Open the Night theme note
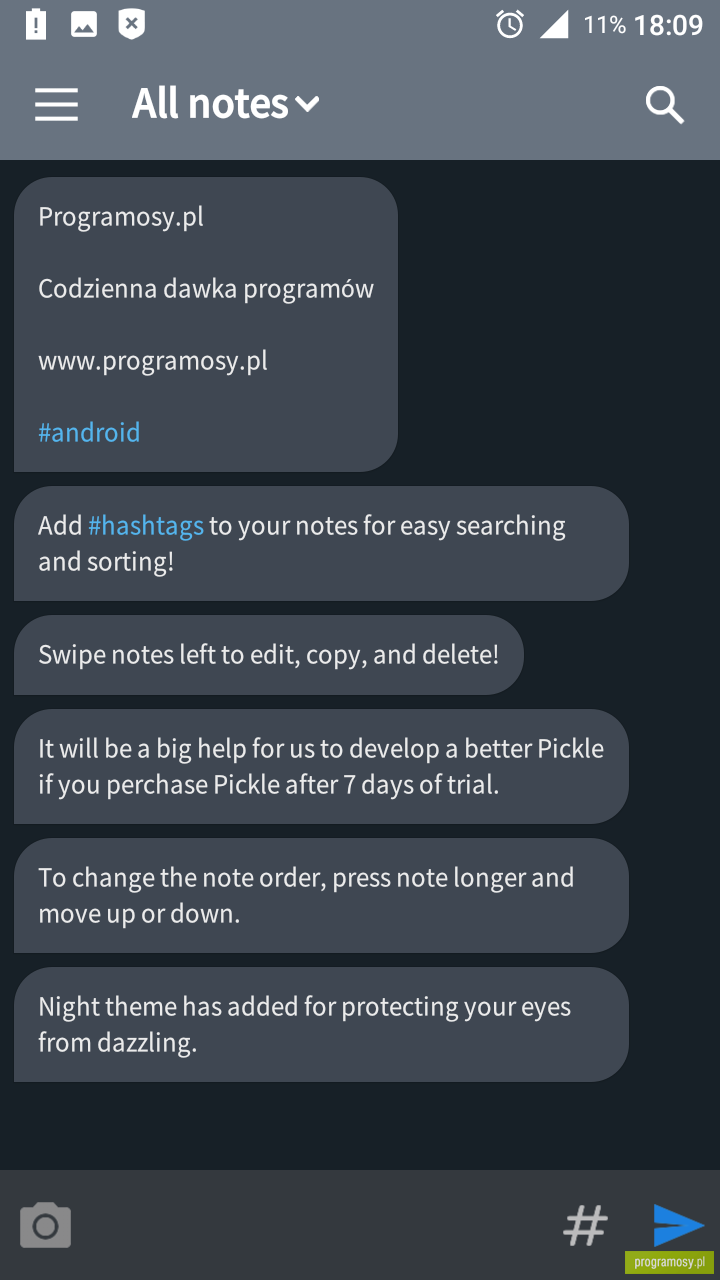Image resolution: width=720 pixels, height=1280 pixels. point(321,1025)
